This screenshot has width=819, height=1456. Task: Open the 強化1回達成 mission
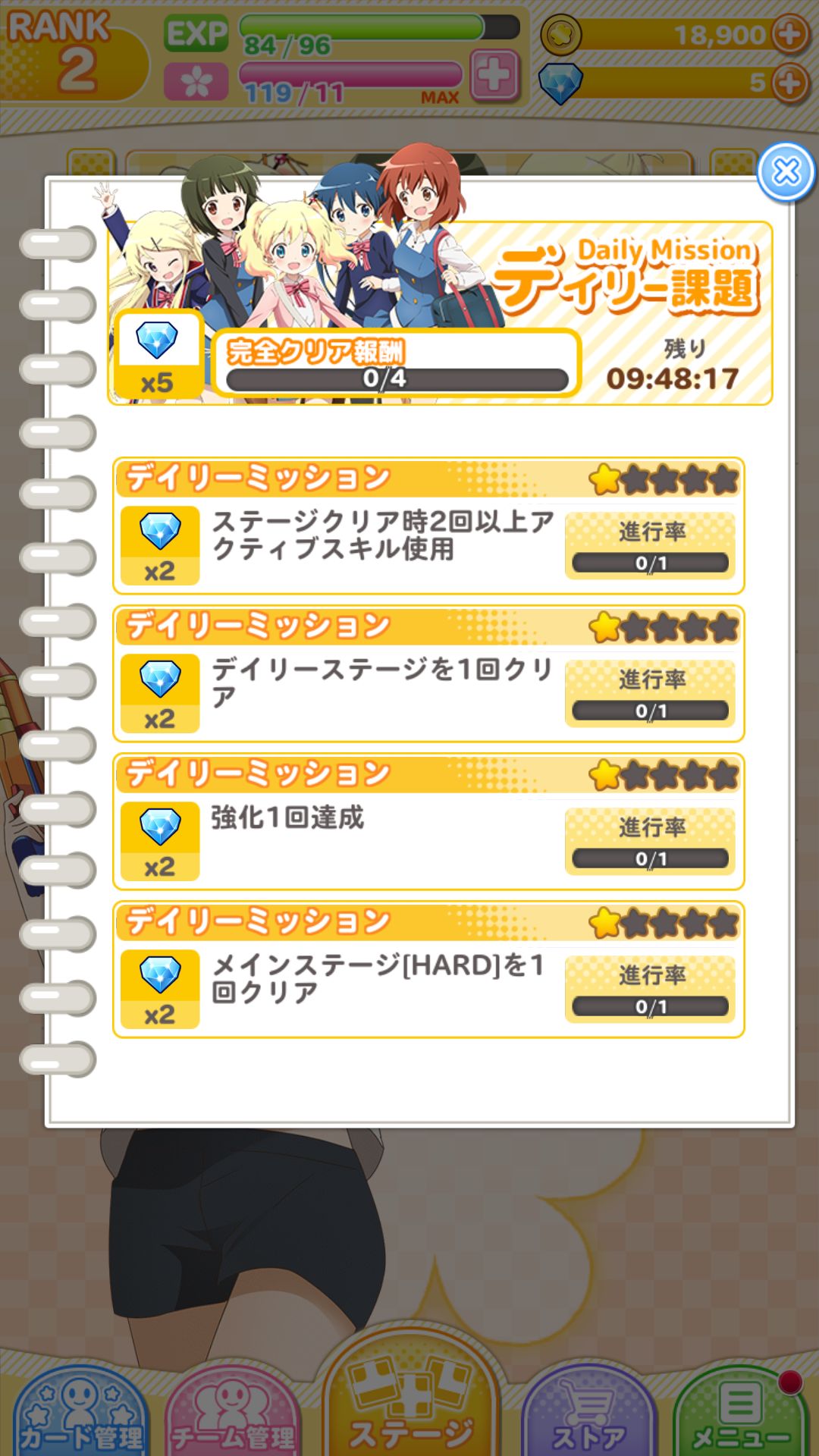(x=428, y=822)
